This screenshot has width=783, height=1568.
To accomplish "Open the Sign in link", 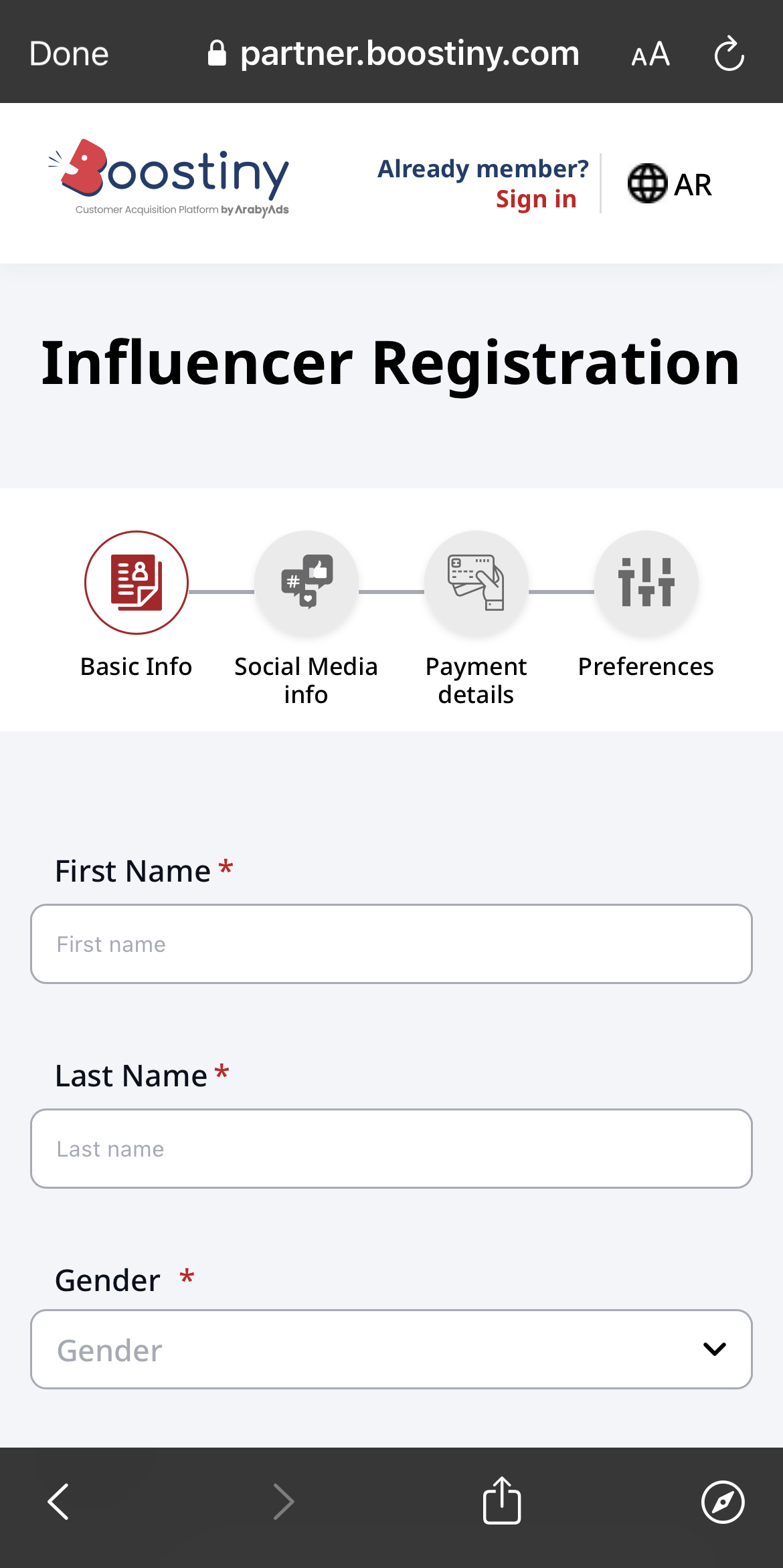I will [536, 199].
